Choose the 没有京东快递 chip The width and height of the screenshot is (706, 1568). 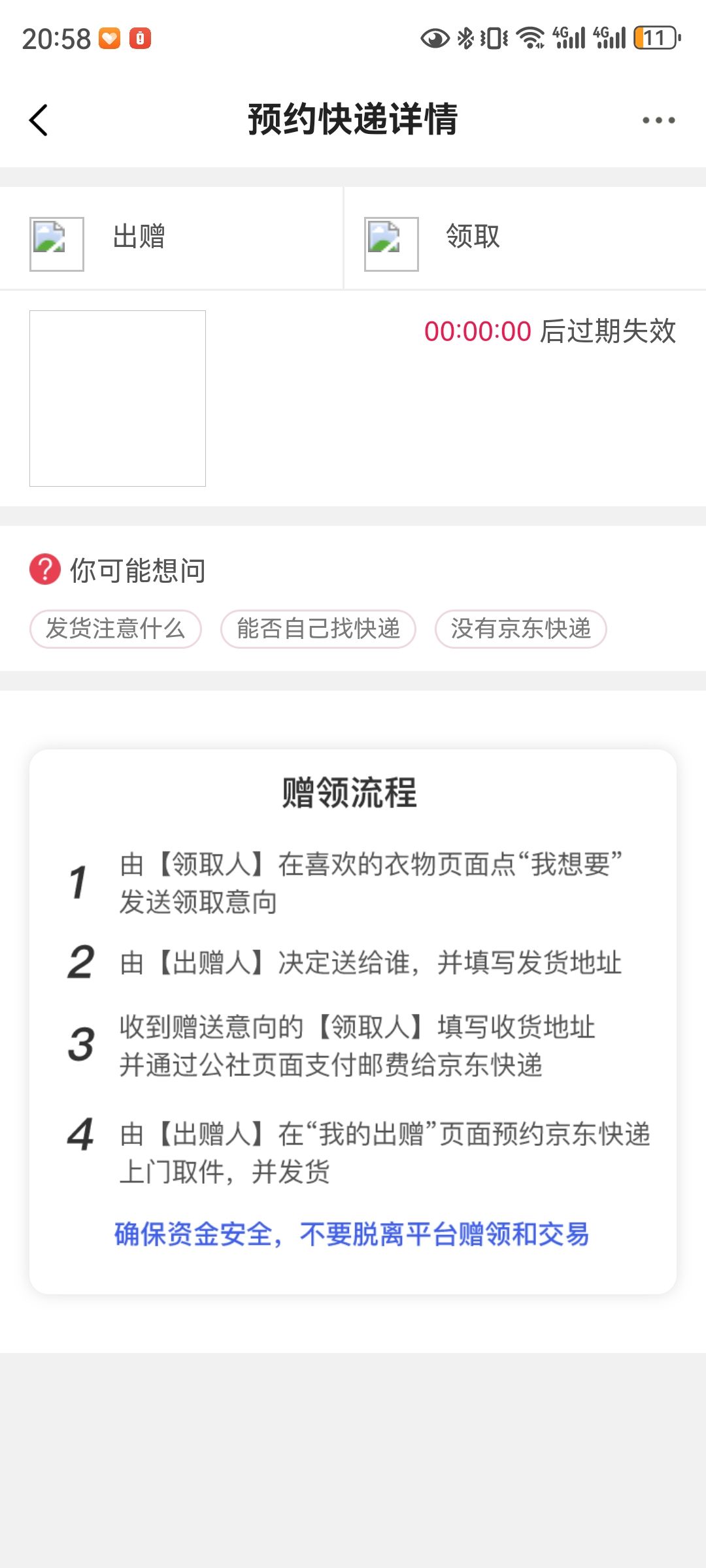(x=521, y=629)
